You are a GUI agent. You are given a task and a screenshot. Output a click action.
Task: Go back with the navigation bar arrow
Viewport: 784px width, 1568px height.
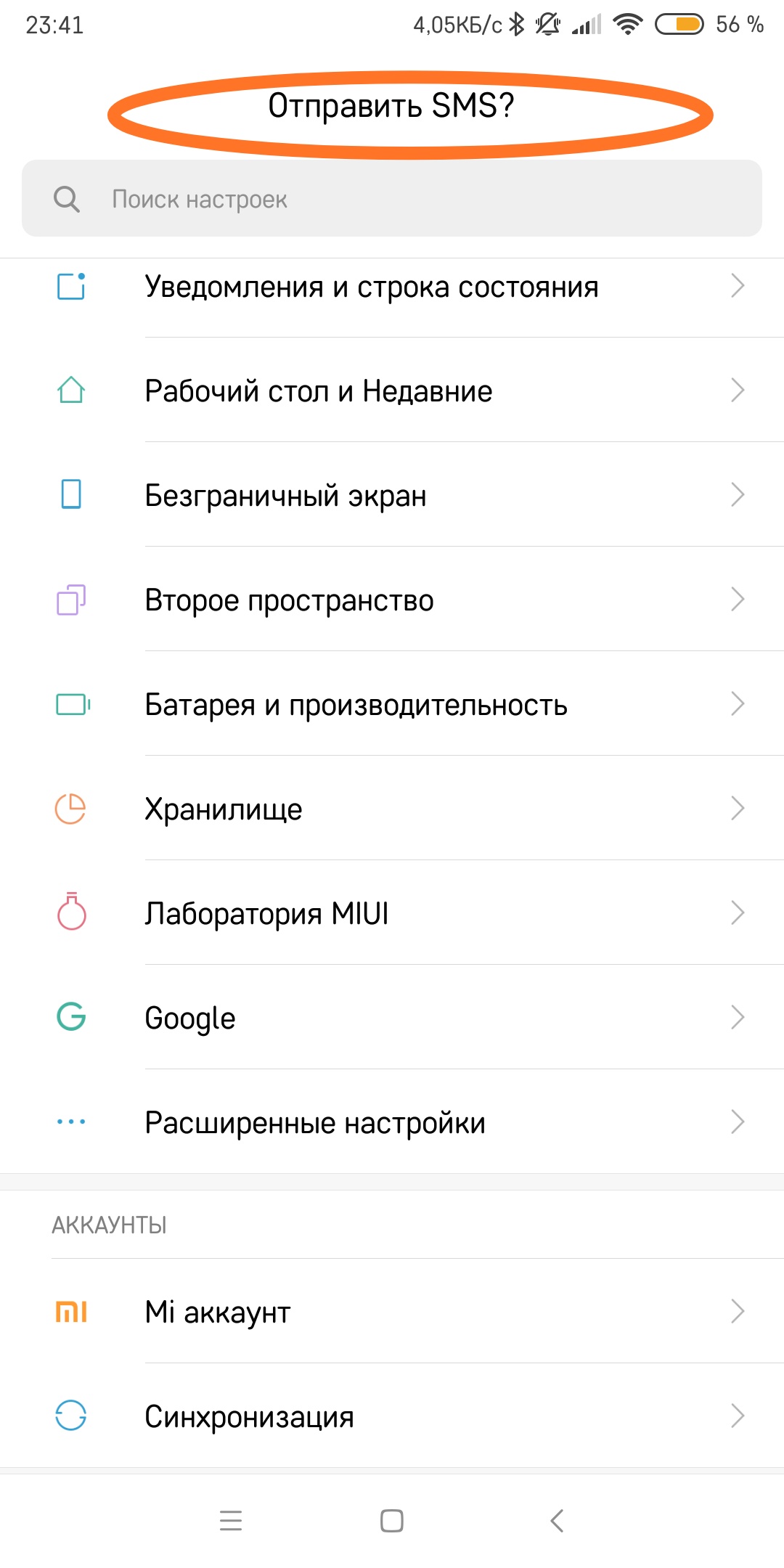557,1520
